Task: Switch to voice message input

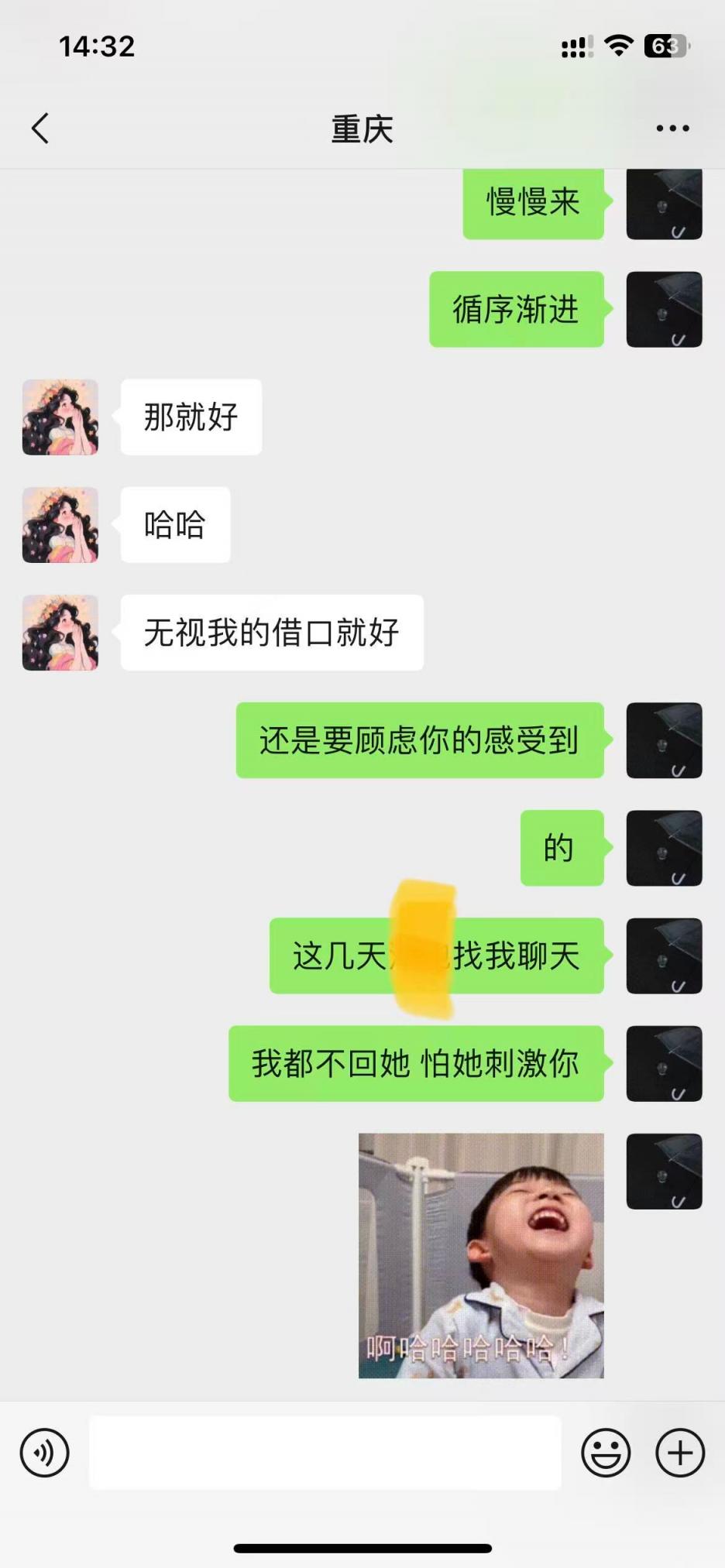Action: (x=45, y=1453)
